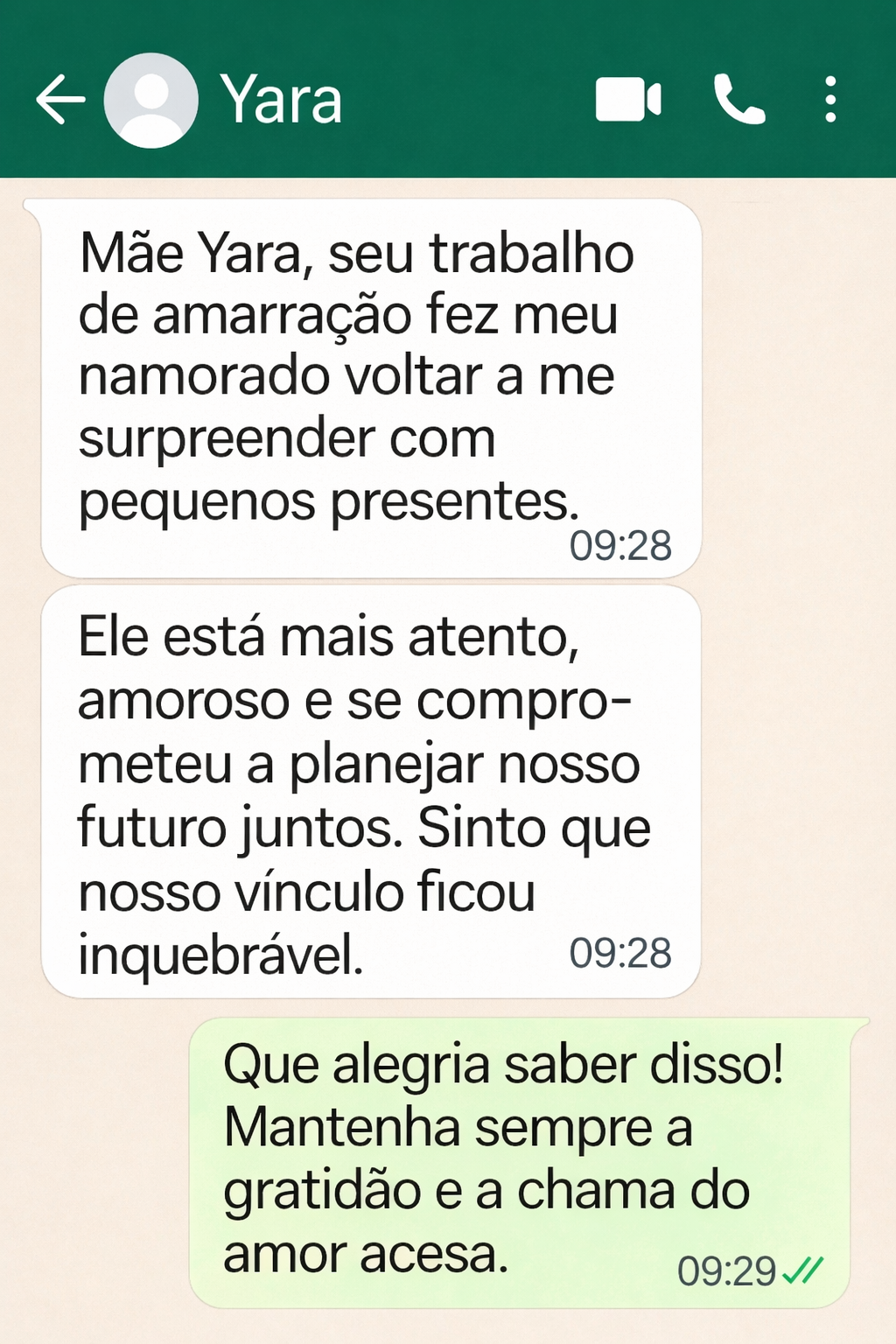Tap the contact name Yara in the header
The image size is (896, 1344).
(x=282, y=99)
